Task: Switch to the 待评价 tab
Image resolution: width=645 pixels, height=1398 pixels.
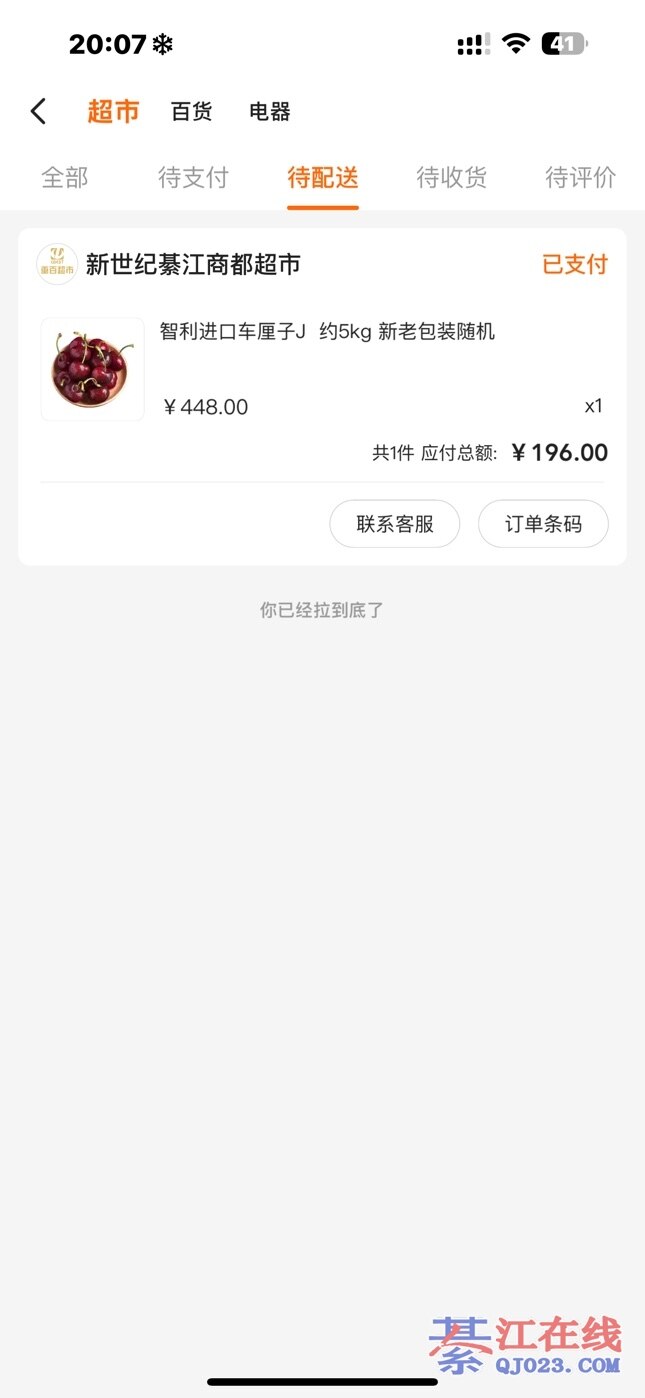Action: click(x=580, y=178)
